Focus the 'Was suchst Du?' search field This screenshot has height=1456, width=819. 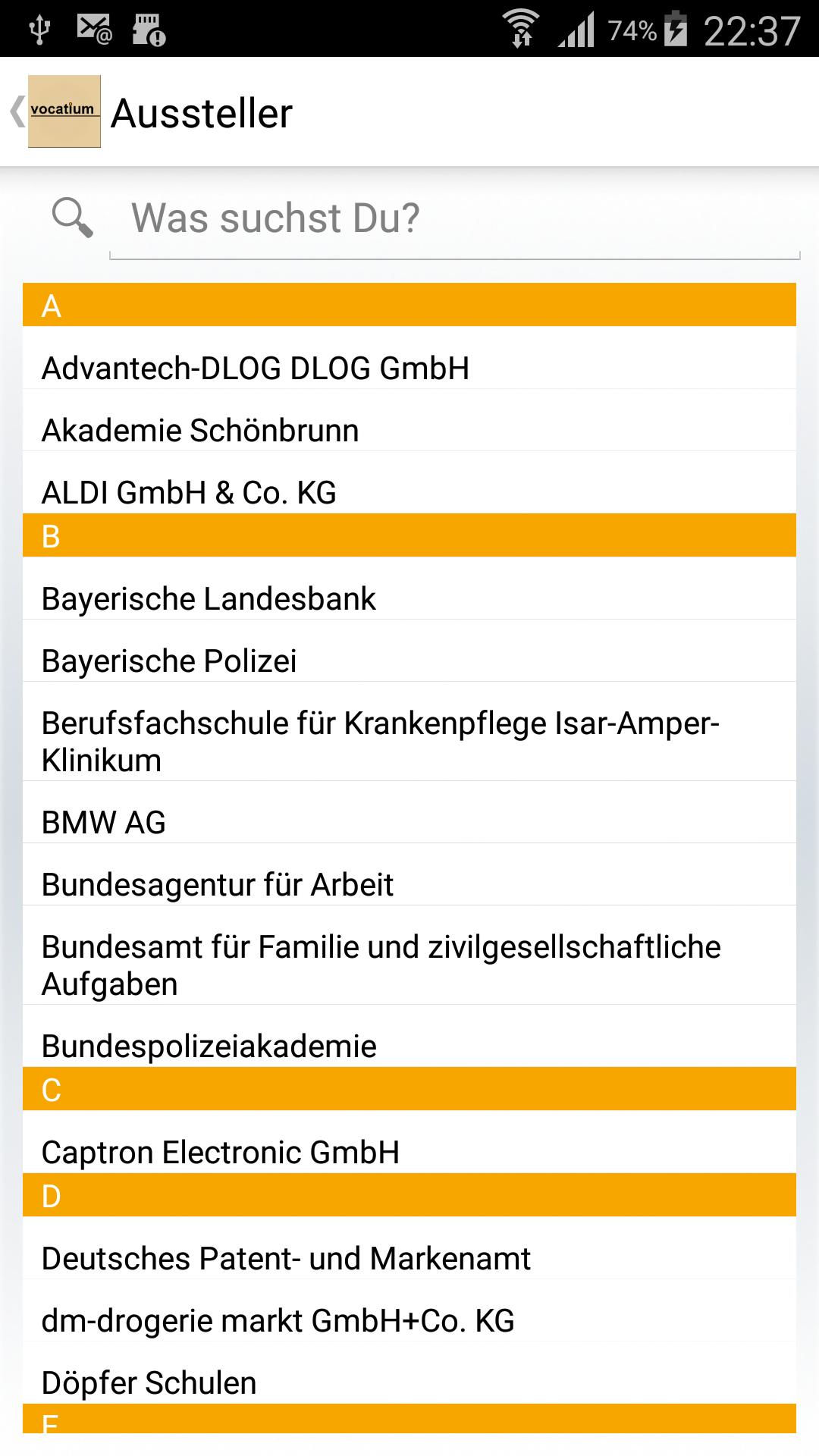click(x=455, y=218)
